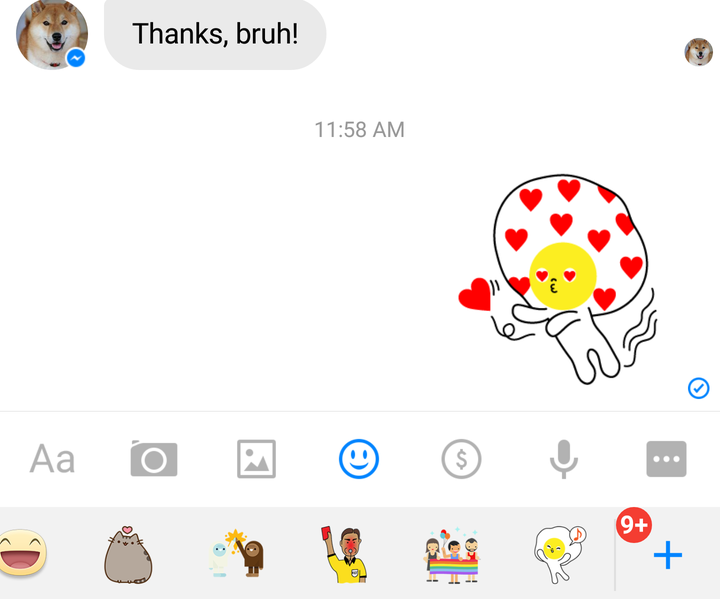Image resolution: width=720 pixels, height=599 pixels.
Task: Select the Pusheen cat sticker pack
Action: (127, 553)
